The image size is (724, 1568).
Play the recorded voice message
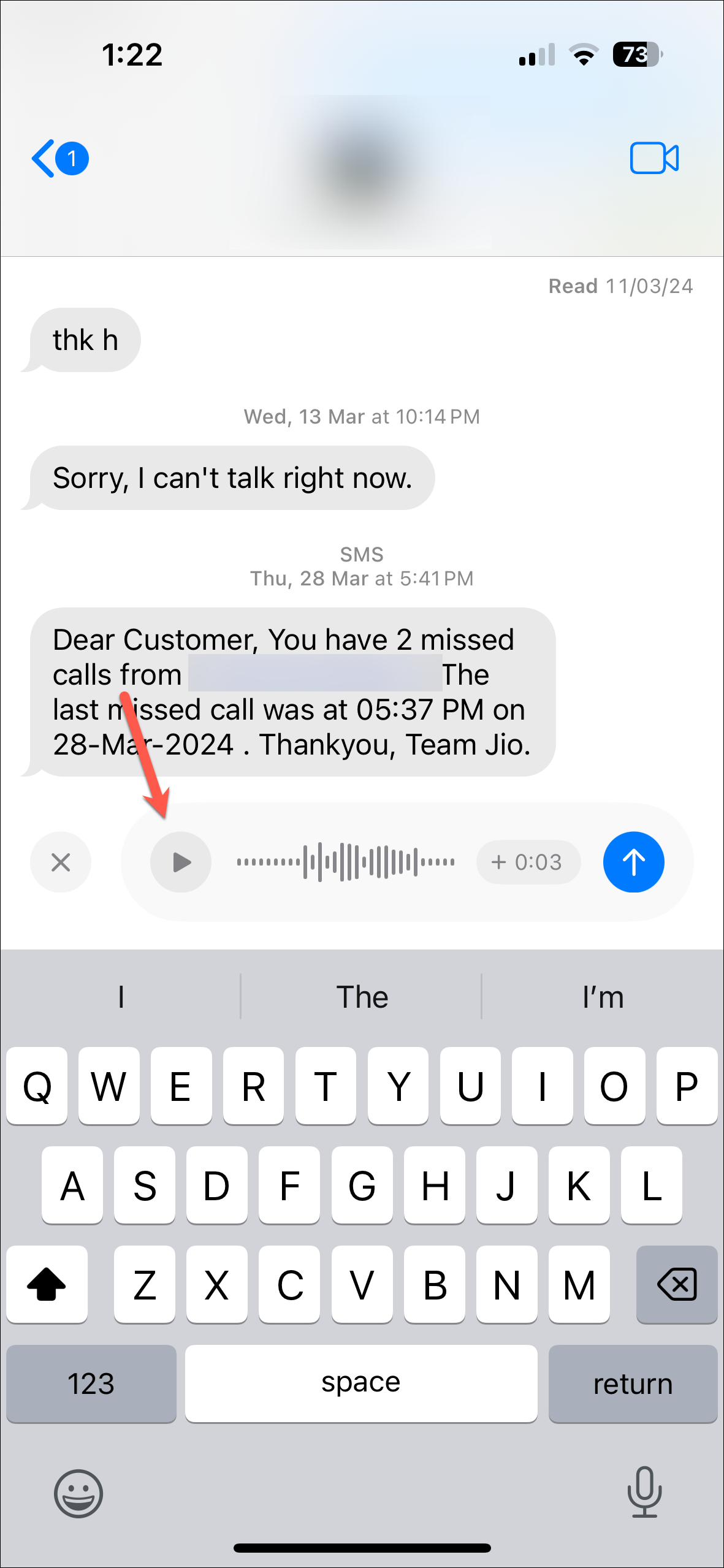click(181, 862)
